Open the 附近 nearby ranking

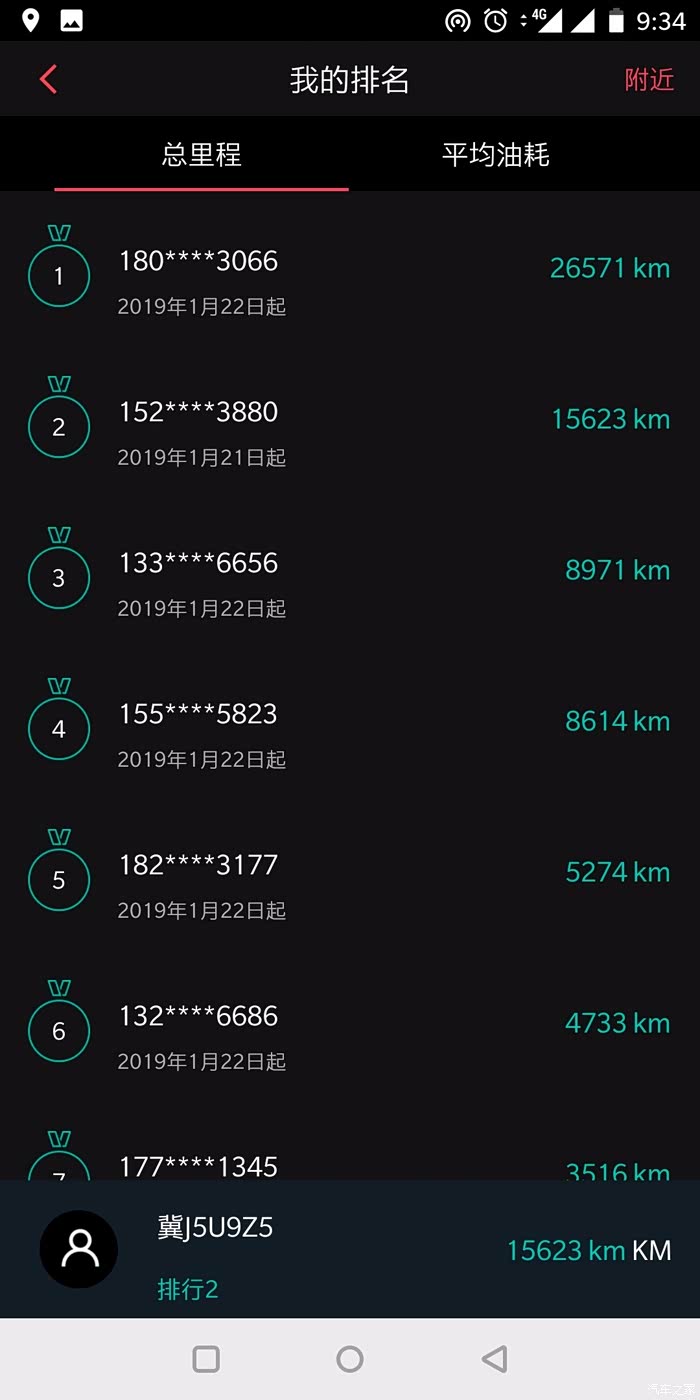pos(649,80)
